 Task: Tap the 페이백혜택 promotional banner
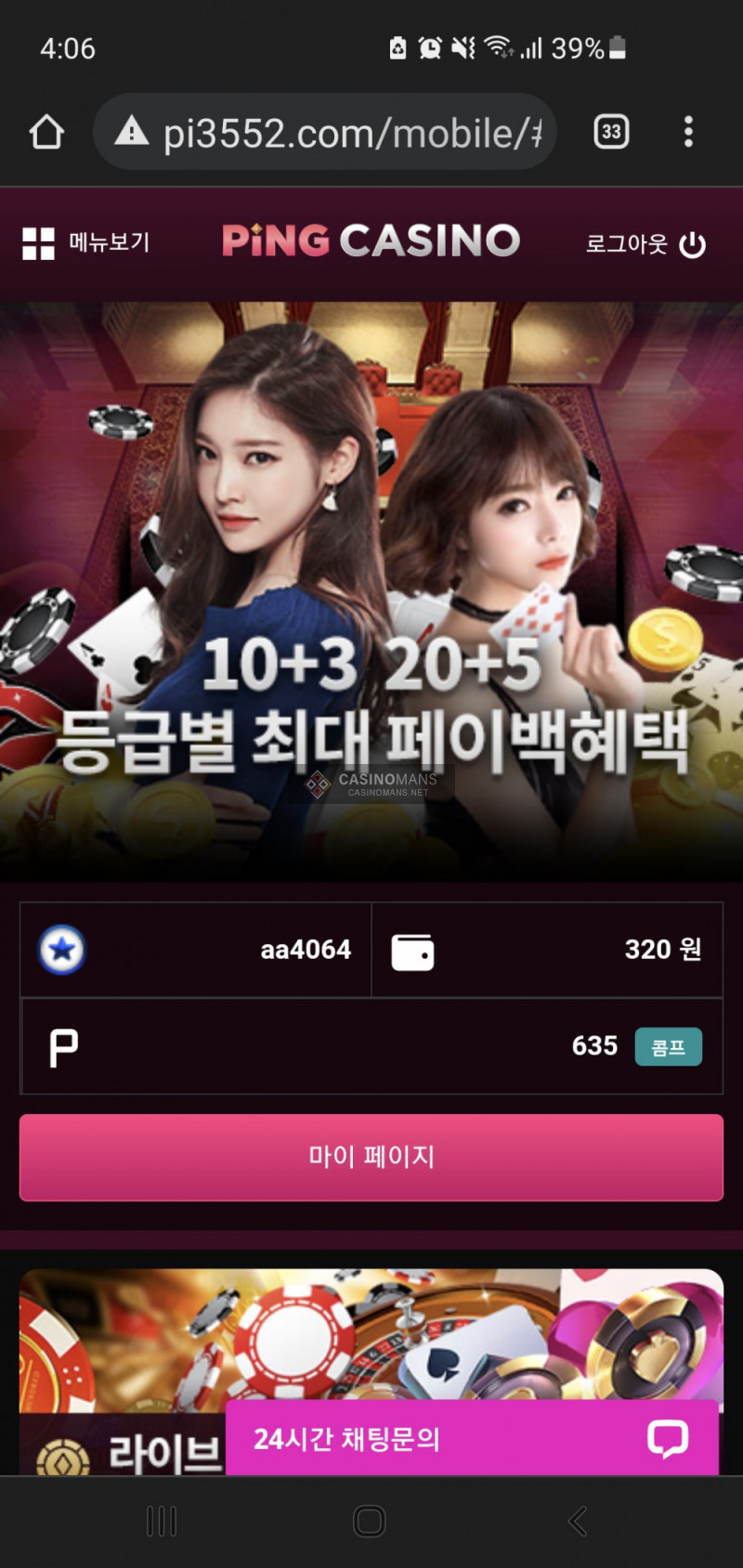click(x=371, y=594)
